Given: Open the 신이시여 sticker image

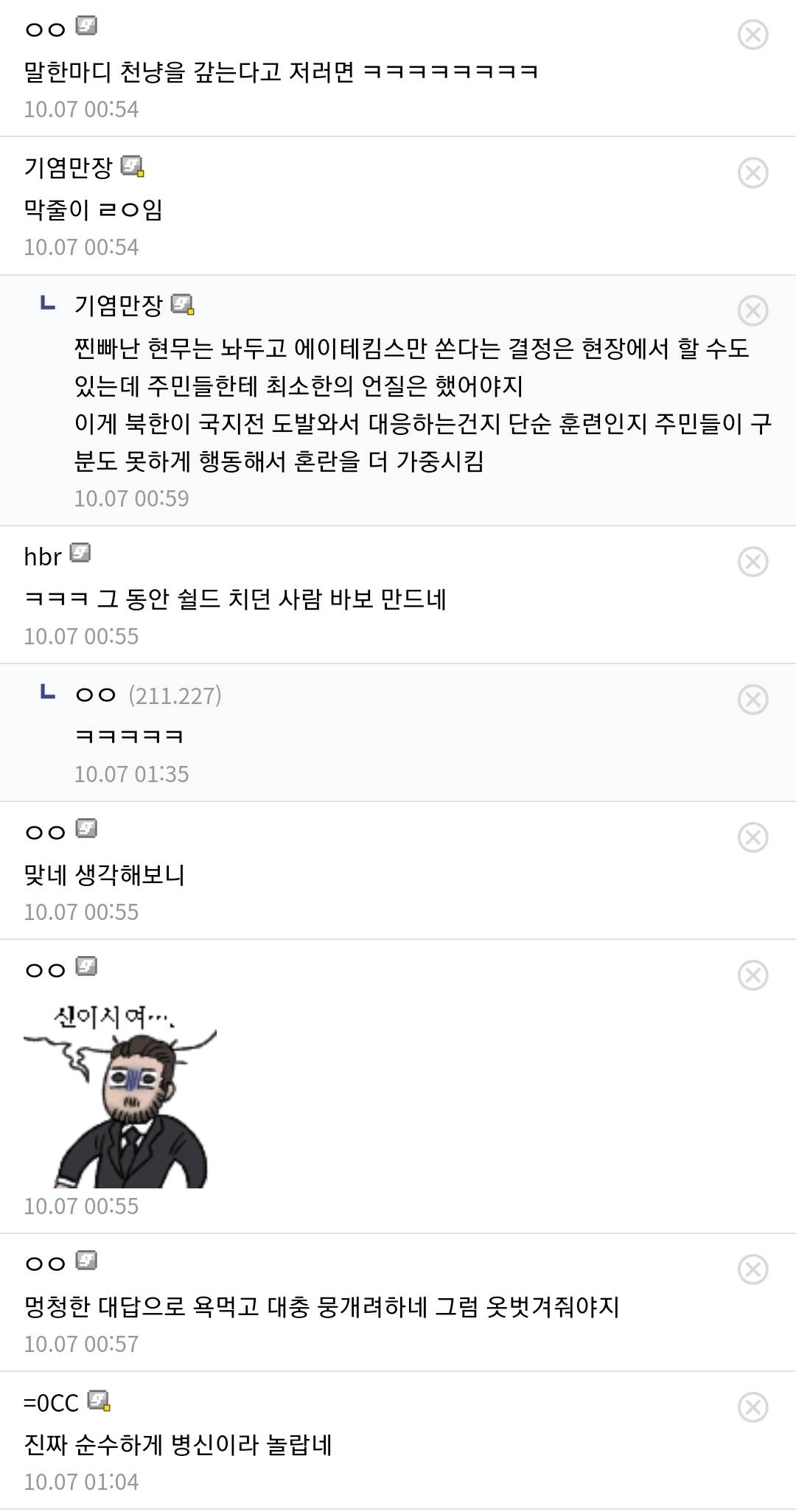Looking at the screenshot, I should click(120, 1095).
